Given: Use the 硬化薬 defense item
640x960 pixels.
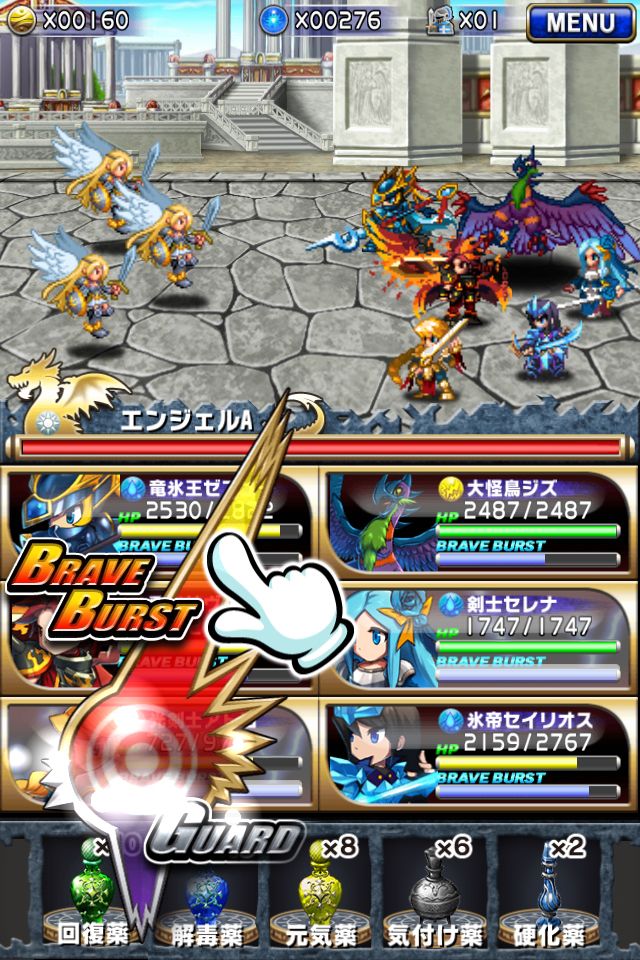Looking at the screenshot, I should pos(548,892).
